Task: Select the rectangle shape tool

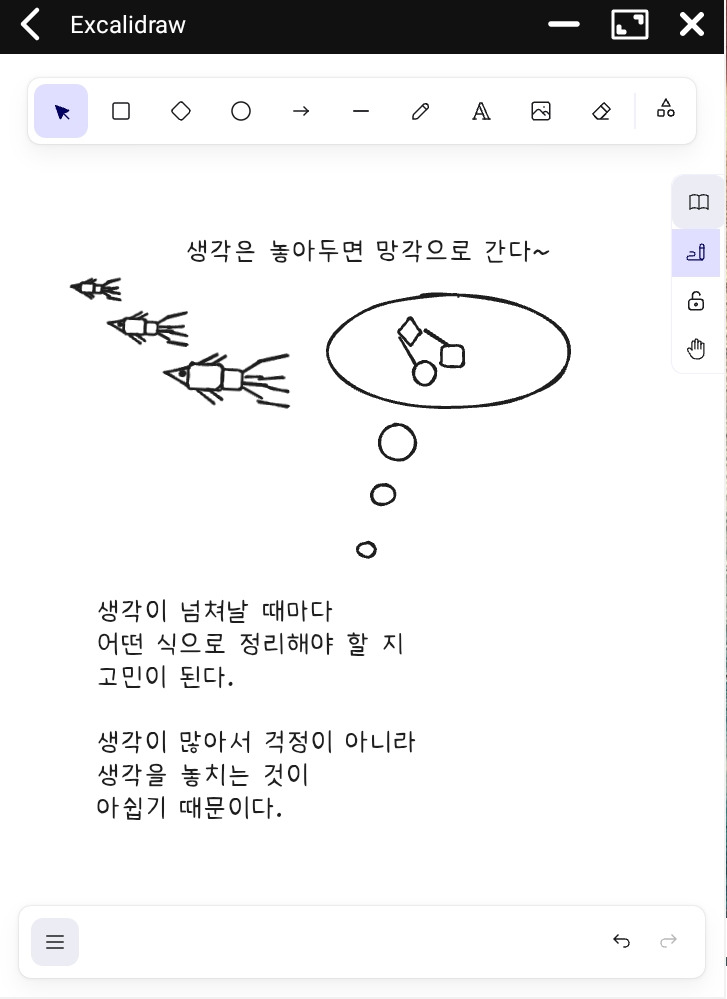Action: (121, 111)
